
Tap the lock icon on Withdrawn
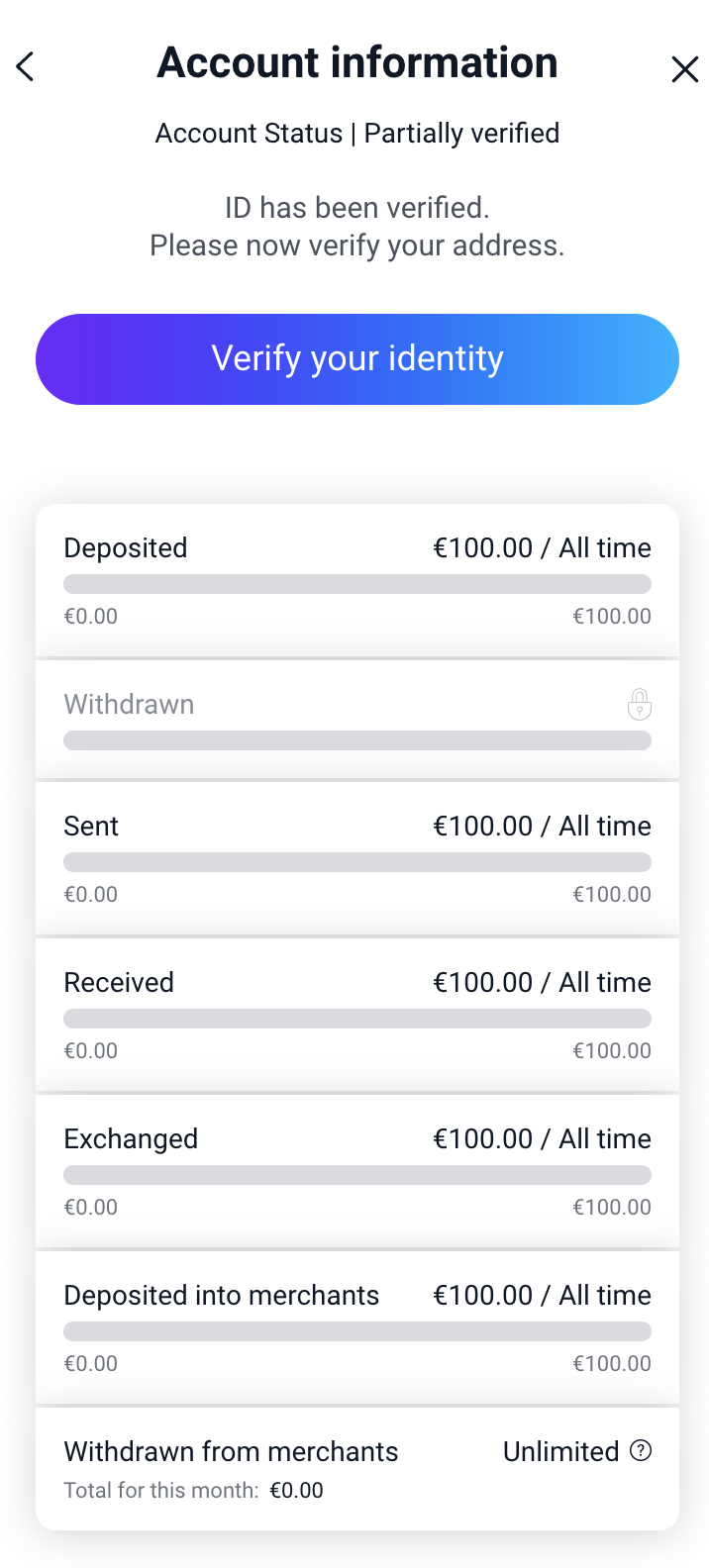(640, 704)
